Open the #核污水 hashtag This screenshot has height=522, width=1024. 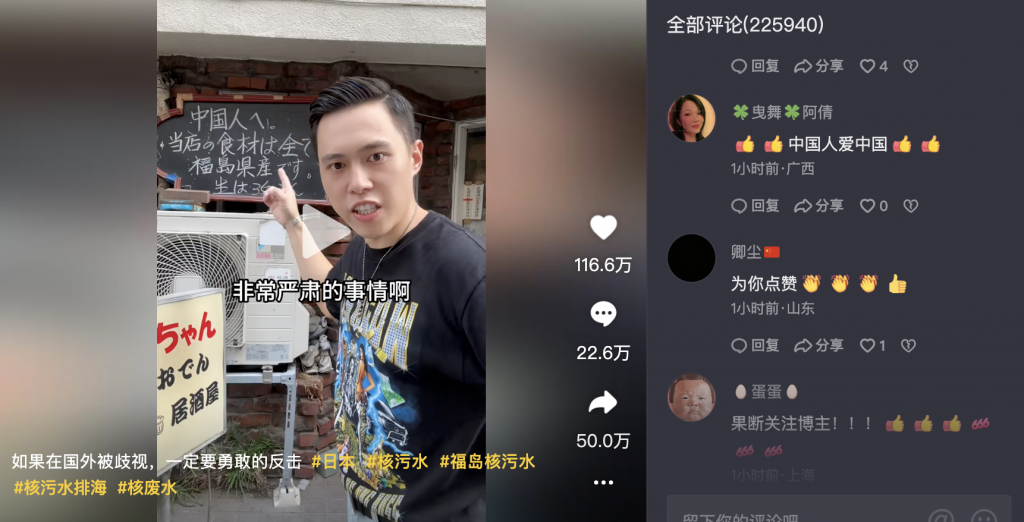[x=397, y=462]
